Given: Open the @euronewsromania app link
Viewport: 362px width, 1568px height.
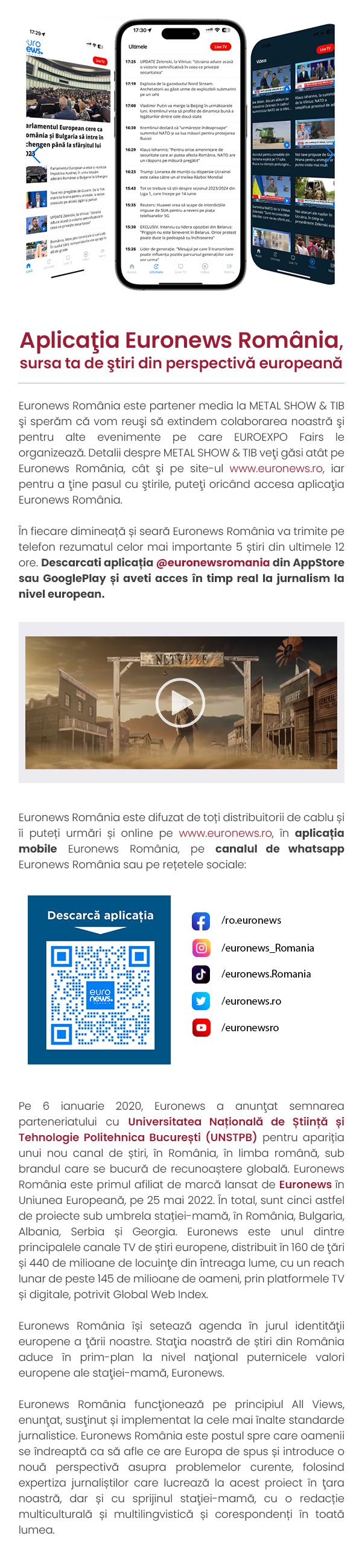Looking at the screenshot, I should 212,563.
